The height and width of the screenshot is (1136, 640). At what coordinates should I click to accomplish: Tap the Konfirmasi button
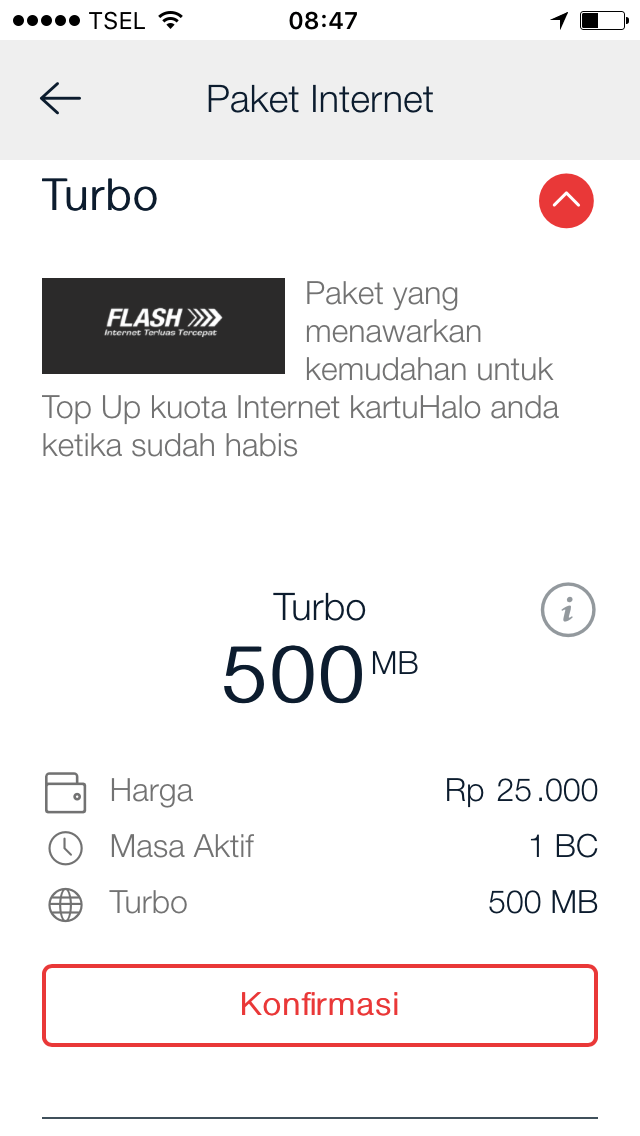coord(320,1004)
